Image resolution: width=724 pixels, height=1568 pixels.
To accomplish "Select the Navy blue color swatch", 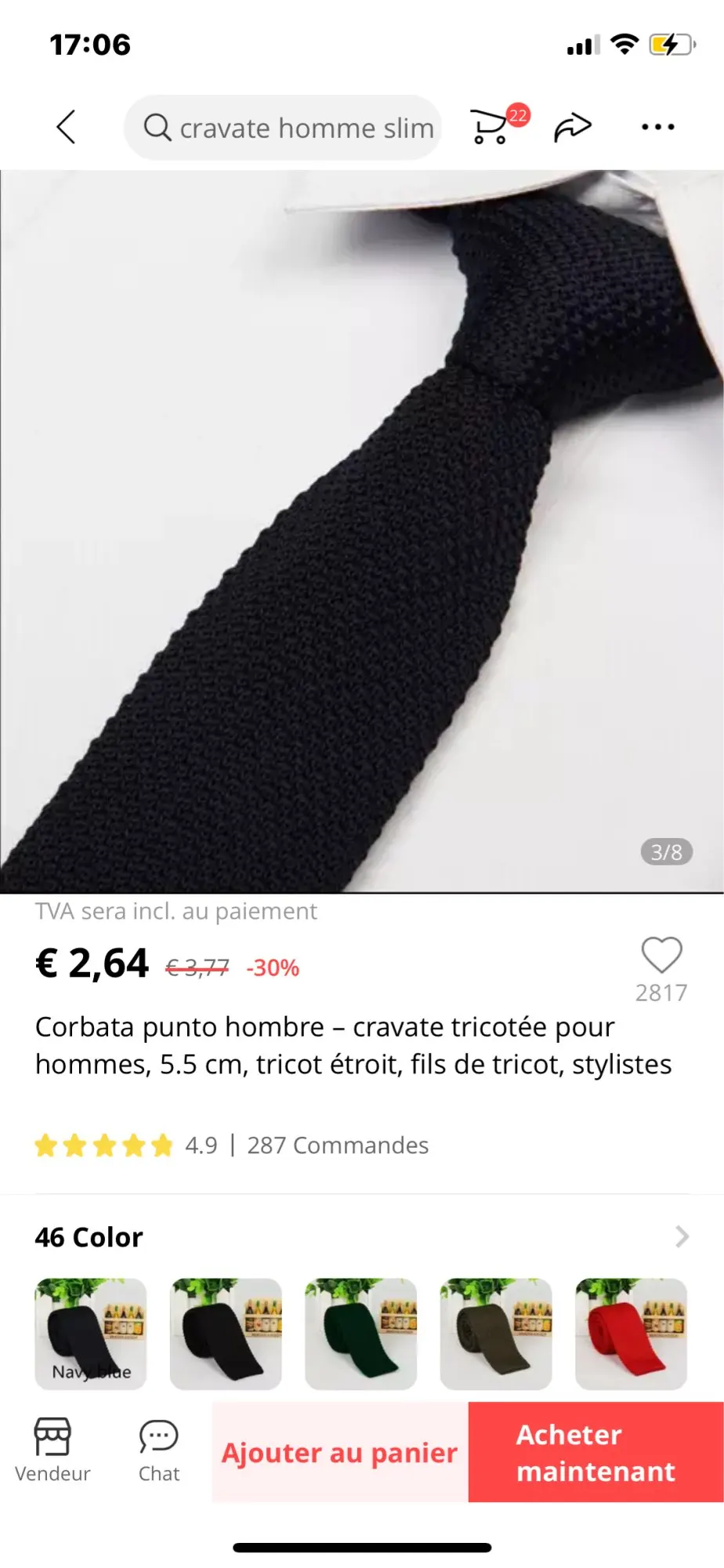I will click(91, 1334).
